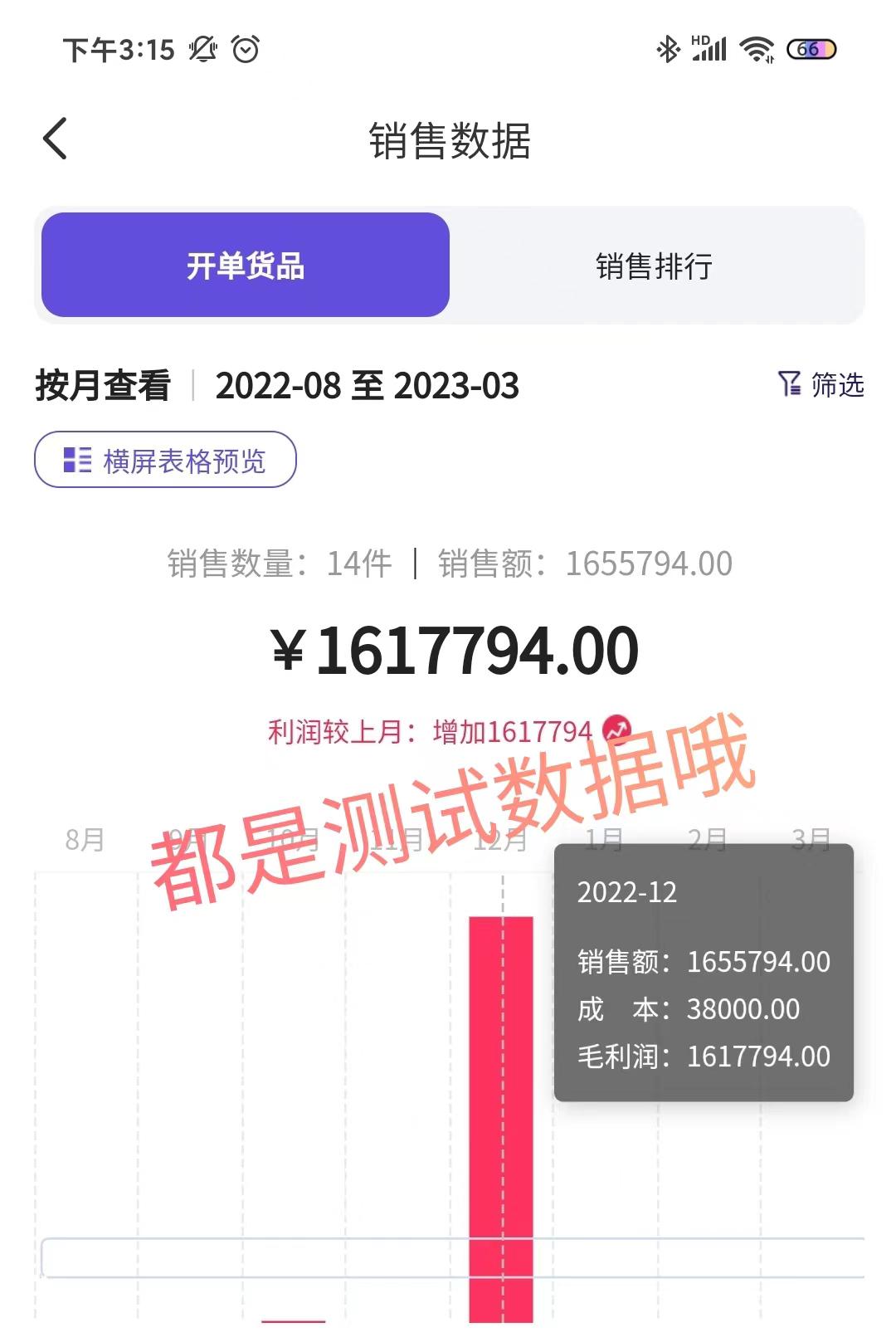This screenshot has width=896, height=1337.
Task: Select the 开单货品 tab
Action: pyautogui.click(x=246, y=266)
